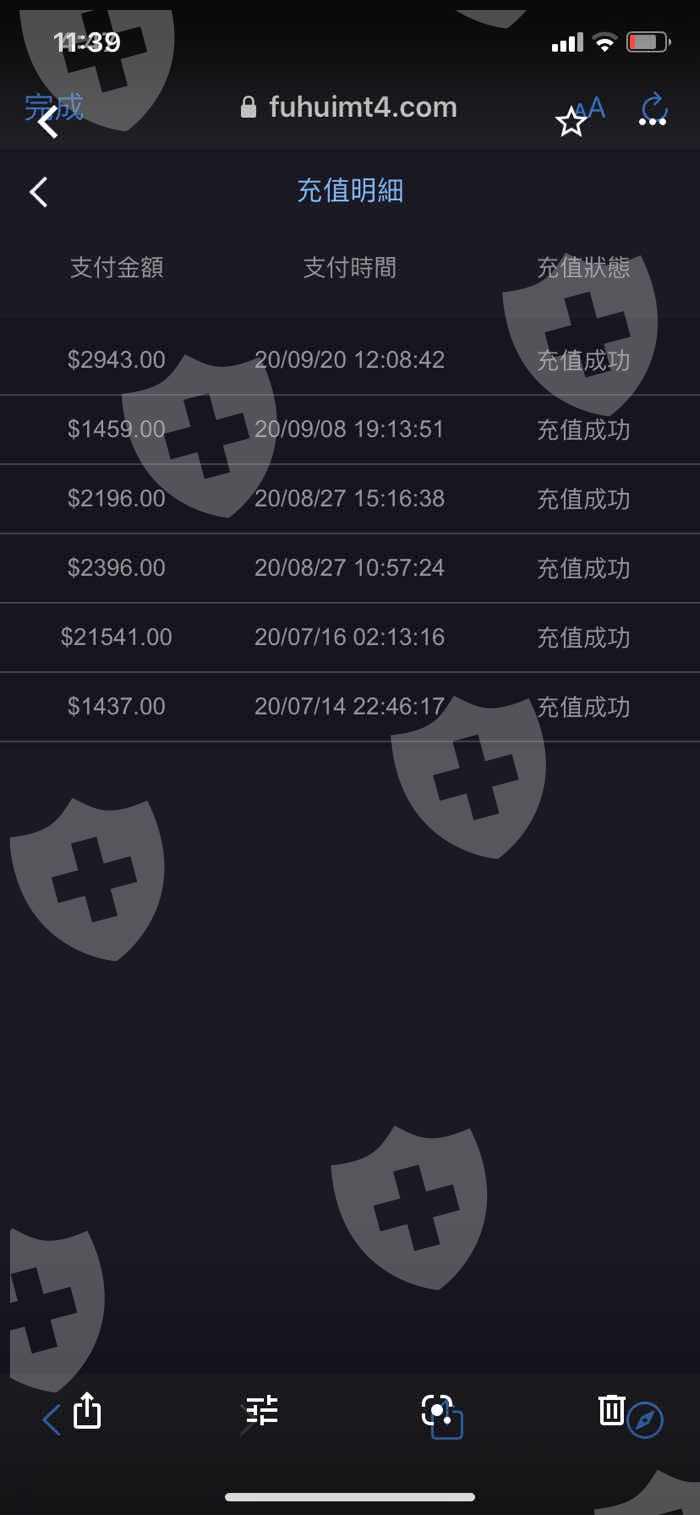Delete with the trash can icon
700x1515 pixels.
611,1410
